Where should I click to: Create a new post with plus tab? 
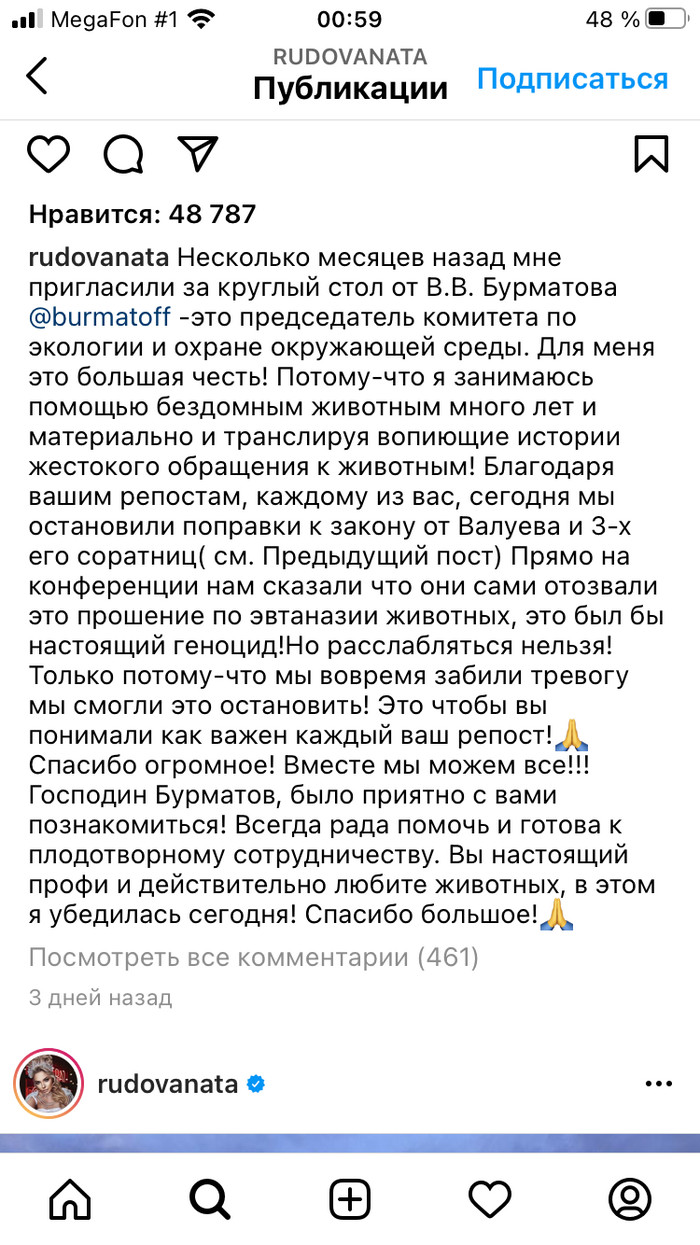point(349,1198)
